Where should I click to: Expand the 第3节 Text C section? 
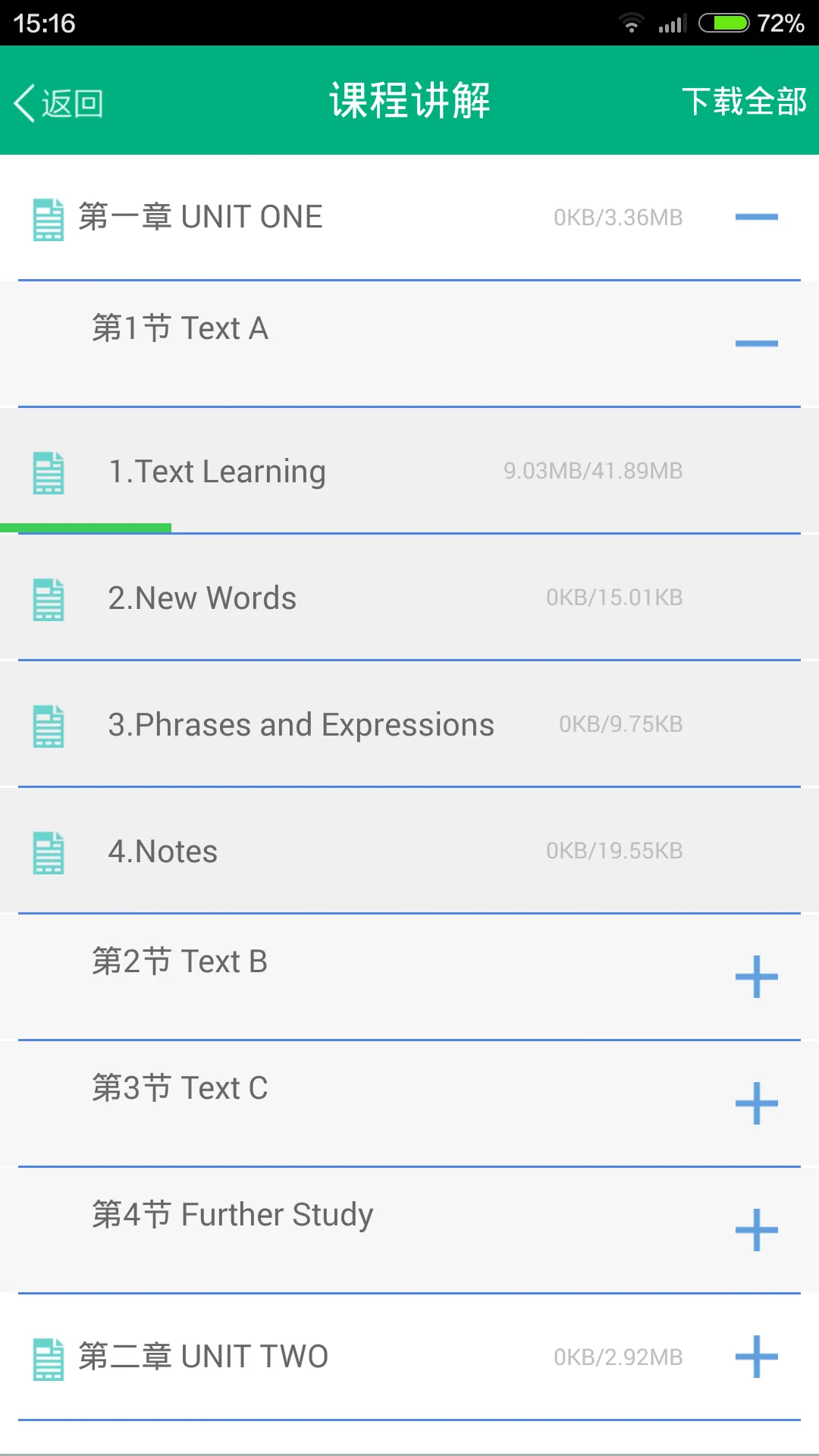coord(756,1104)
